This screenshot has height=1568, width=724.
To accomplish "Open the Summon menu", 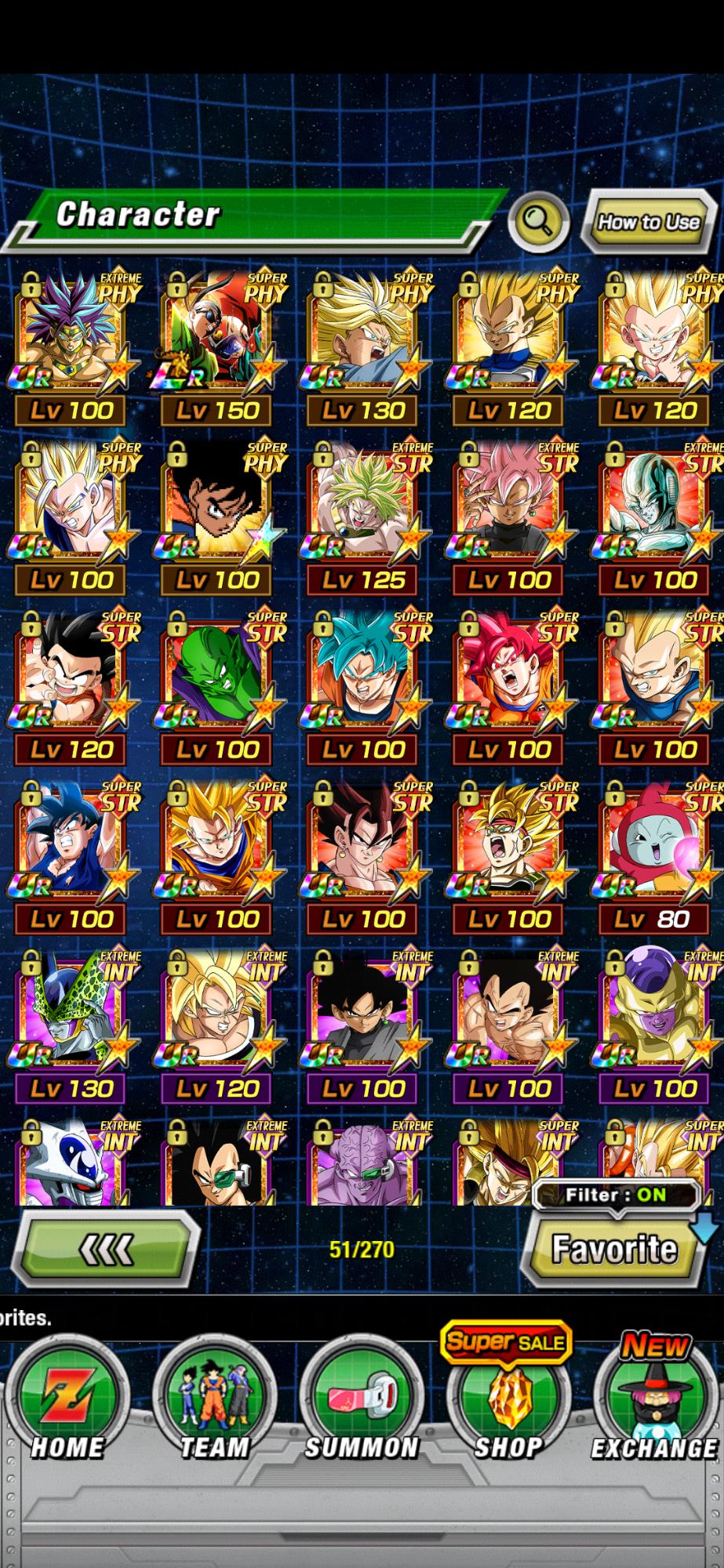I will click(362, 1403).
